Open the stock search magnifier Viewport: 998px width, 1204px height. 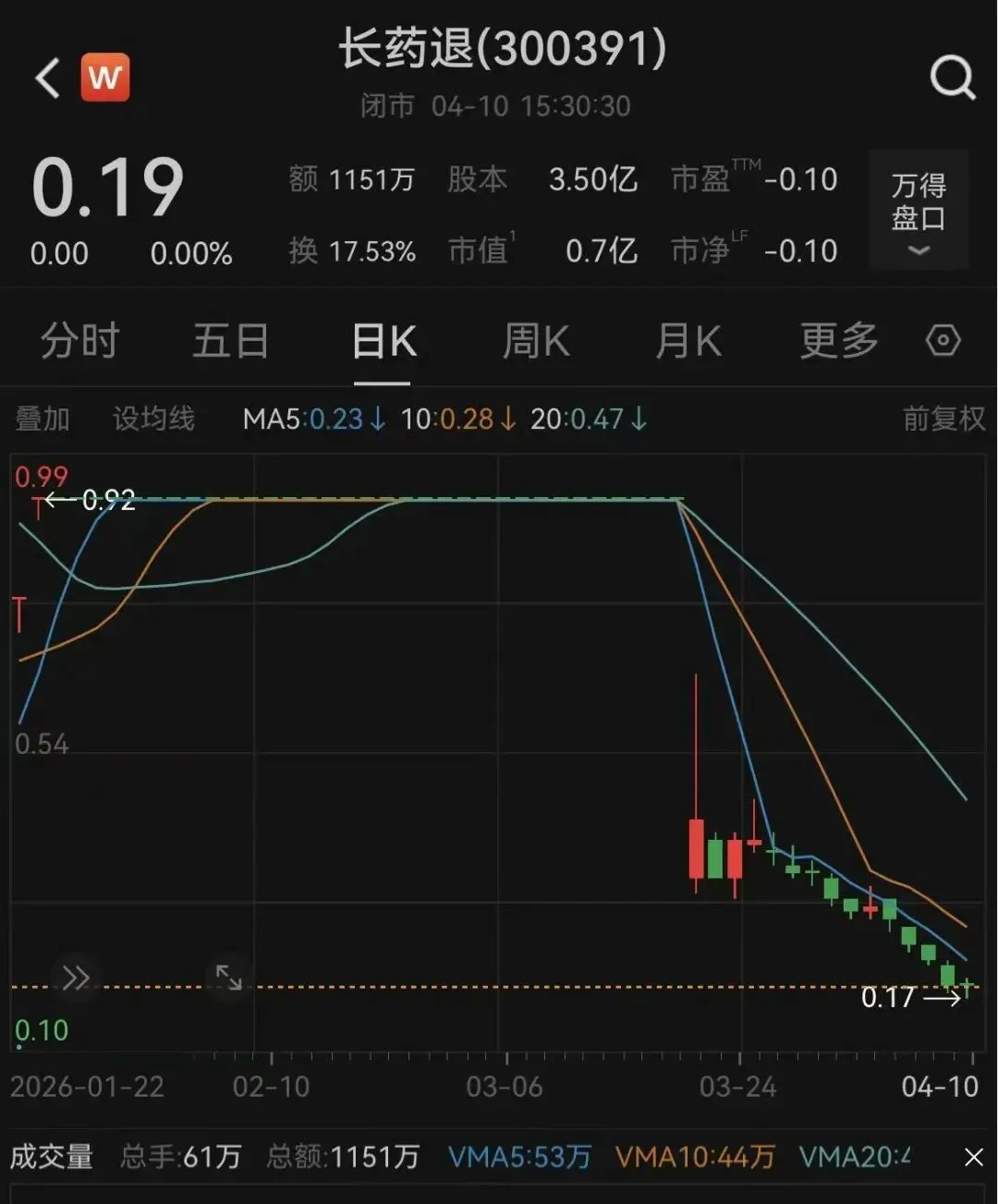(952, 78)
